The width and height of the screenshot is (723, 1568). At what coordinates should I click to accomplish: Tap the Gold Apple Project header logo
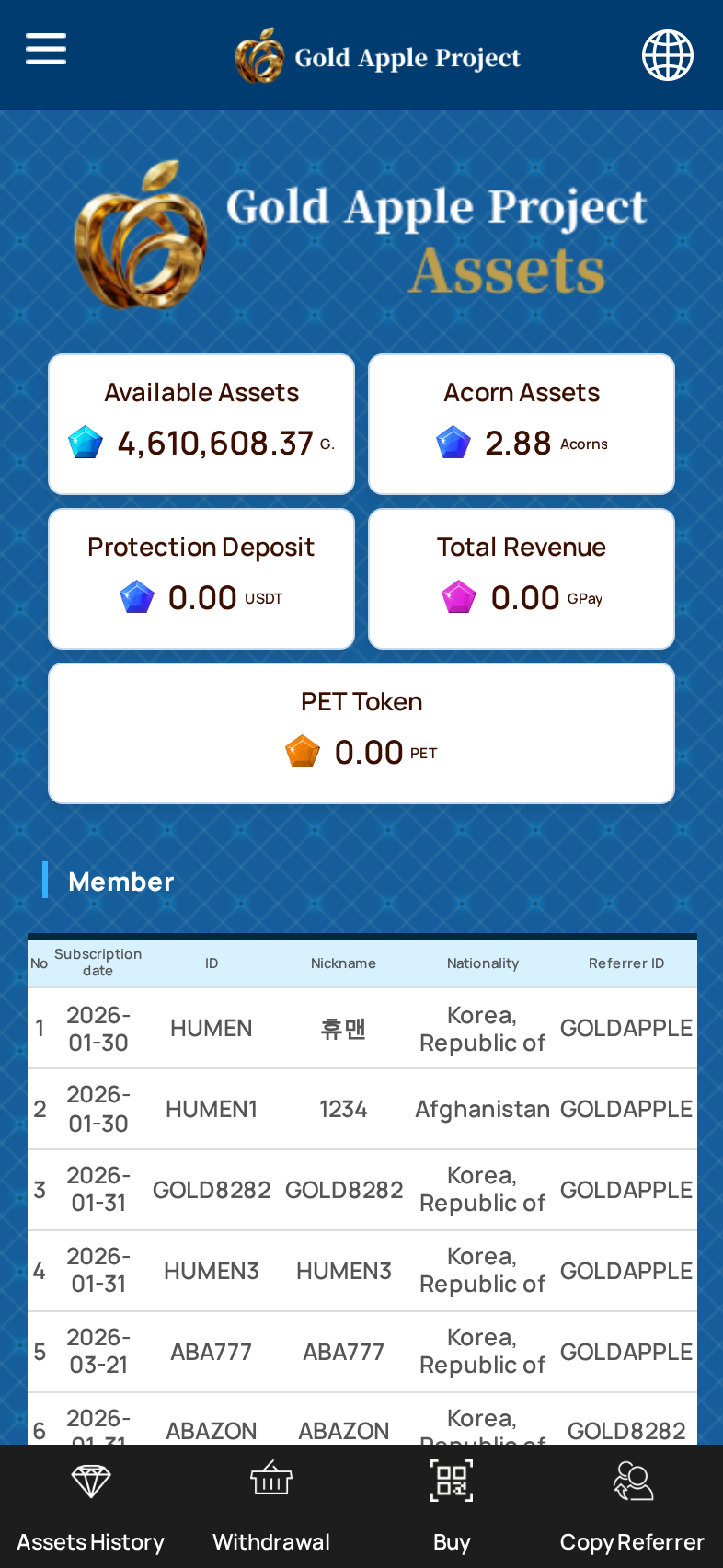tap(377, 56)
